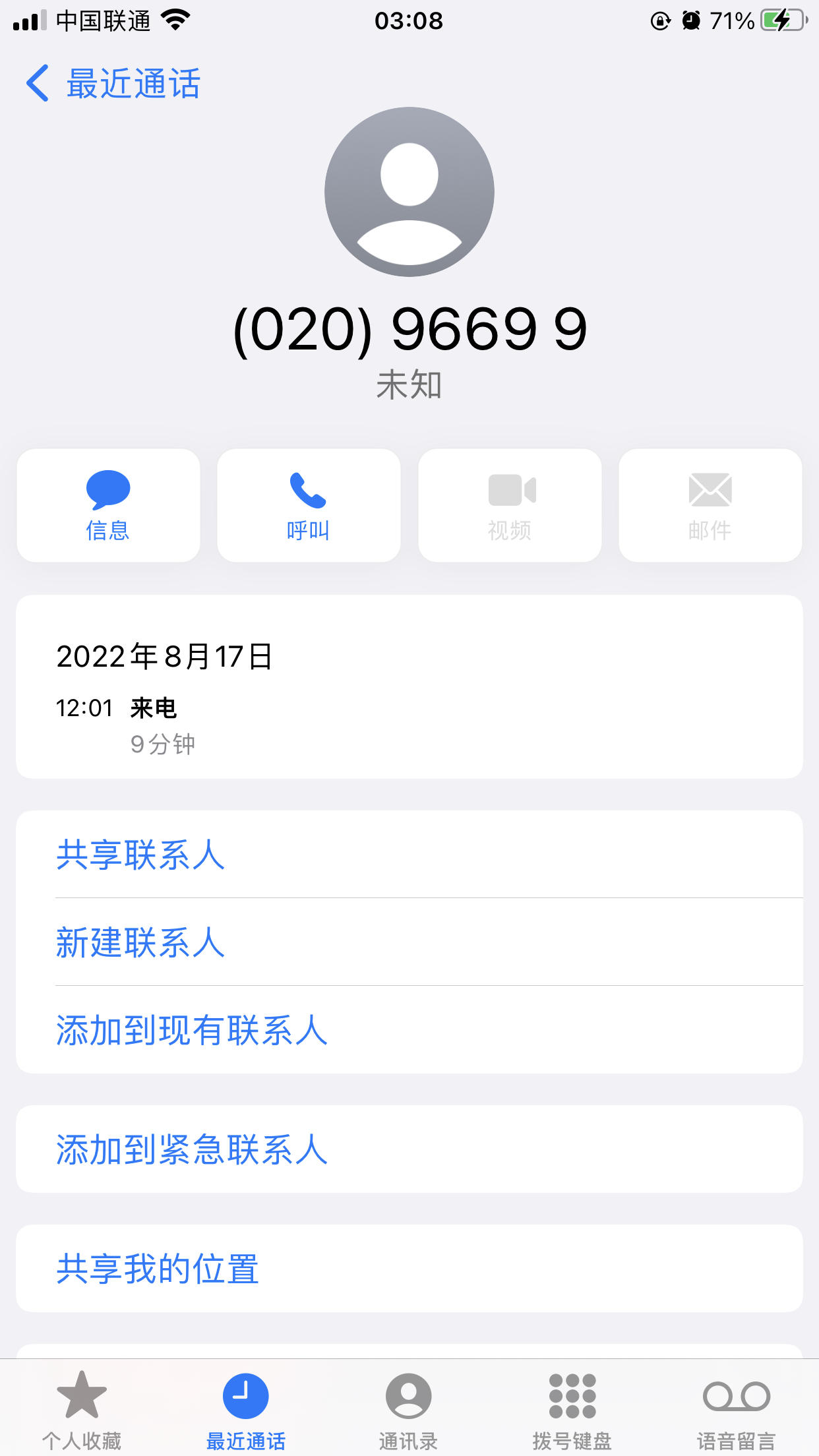Send a message via 信息 button
The width and height of the screenshot is (819, 1456).
tap(108, 506)
